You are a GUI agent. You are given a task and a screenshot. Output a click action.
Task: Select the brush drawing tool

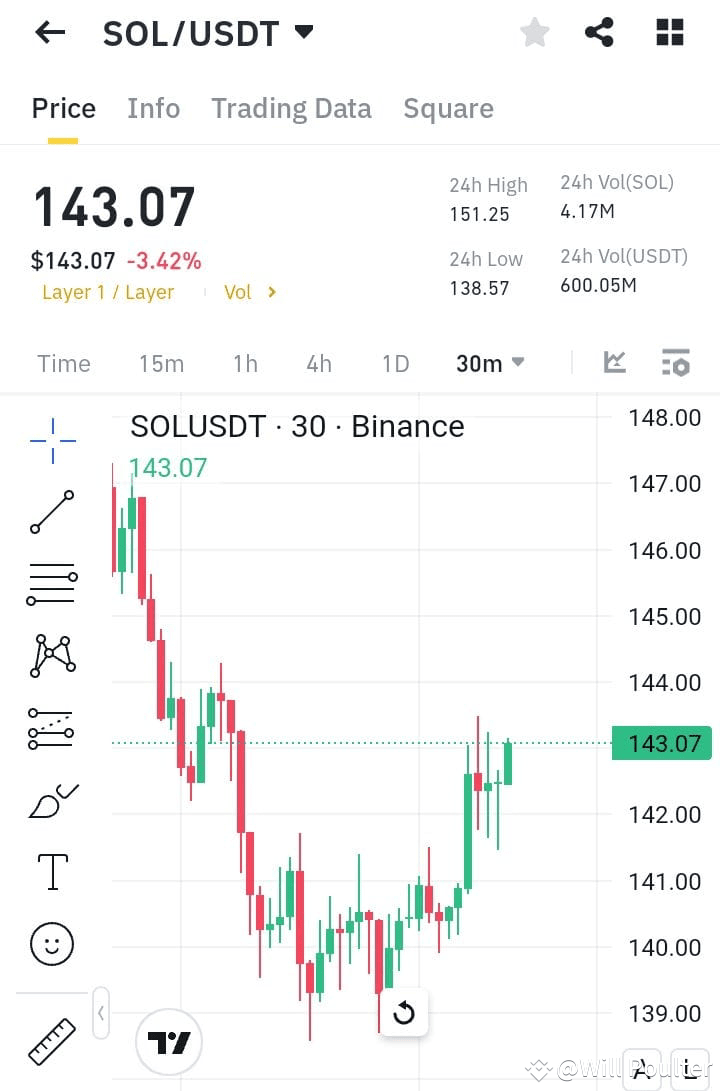50,799
